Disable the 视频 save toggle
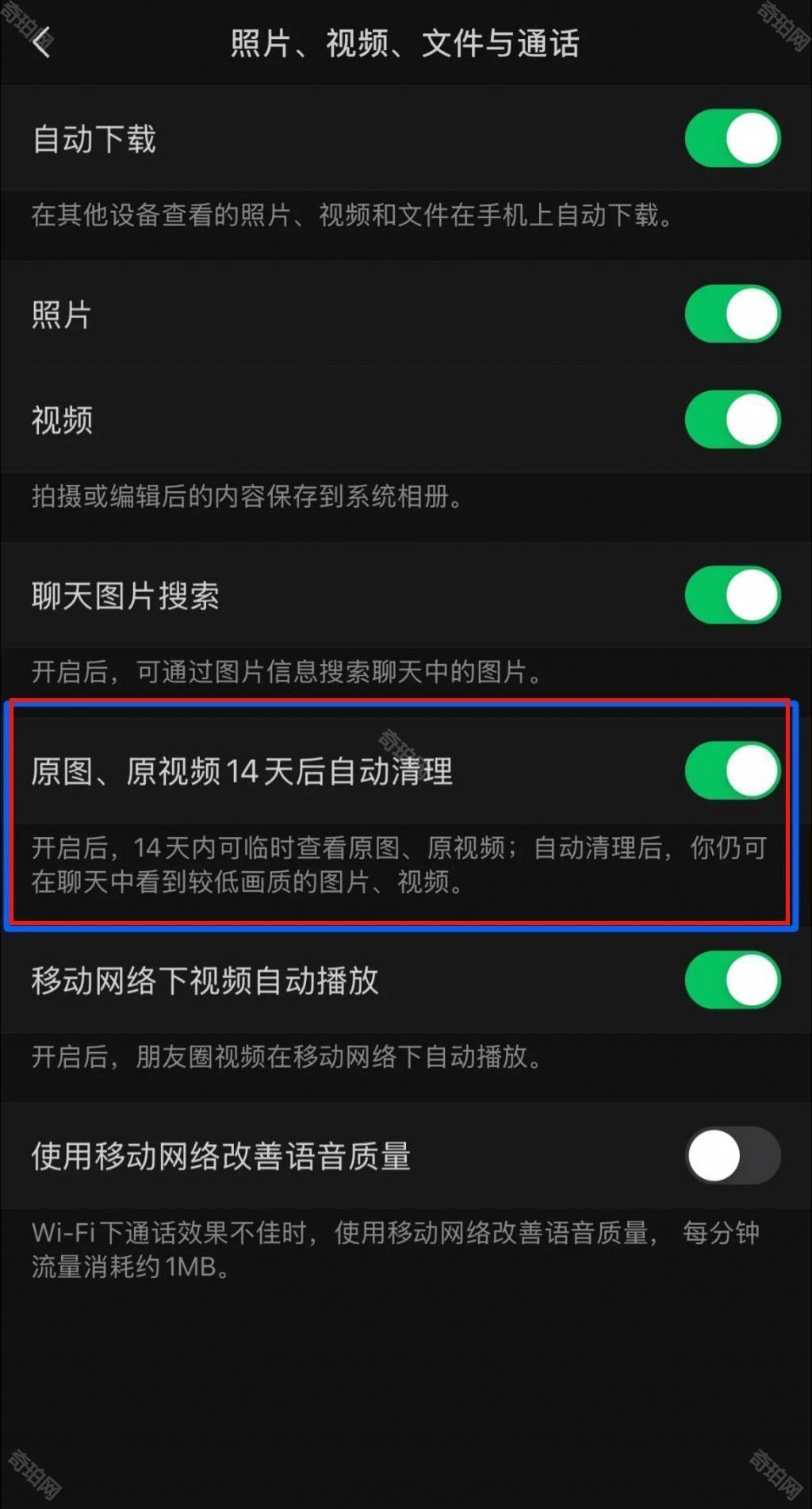 click(733, 420)
